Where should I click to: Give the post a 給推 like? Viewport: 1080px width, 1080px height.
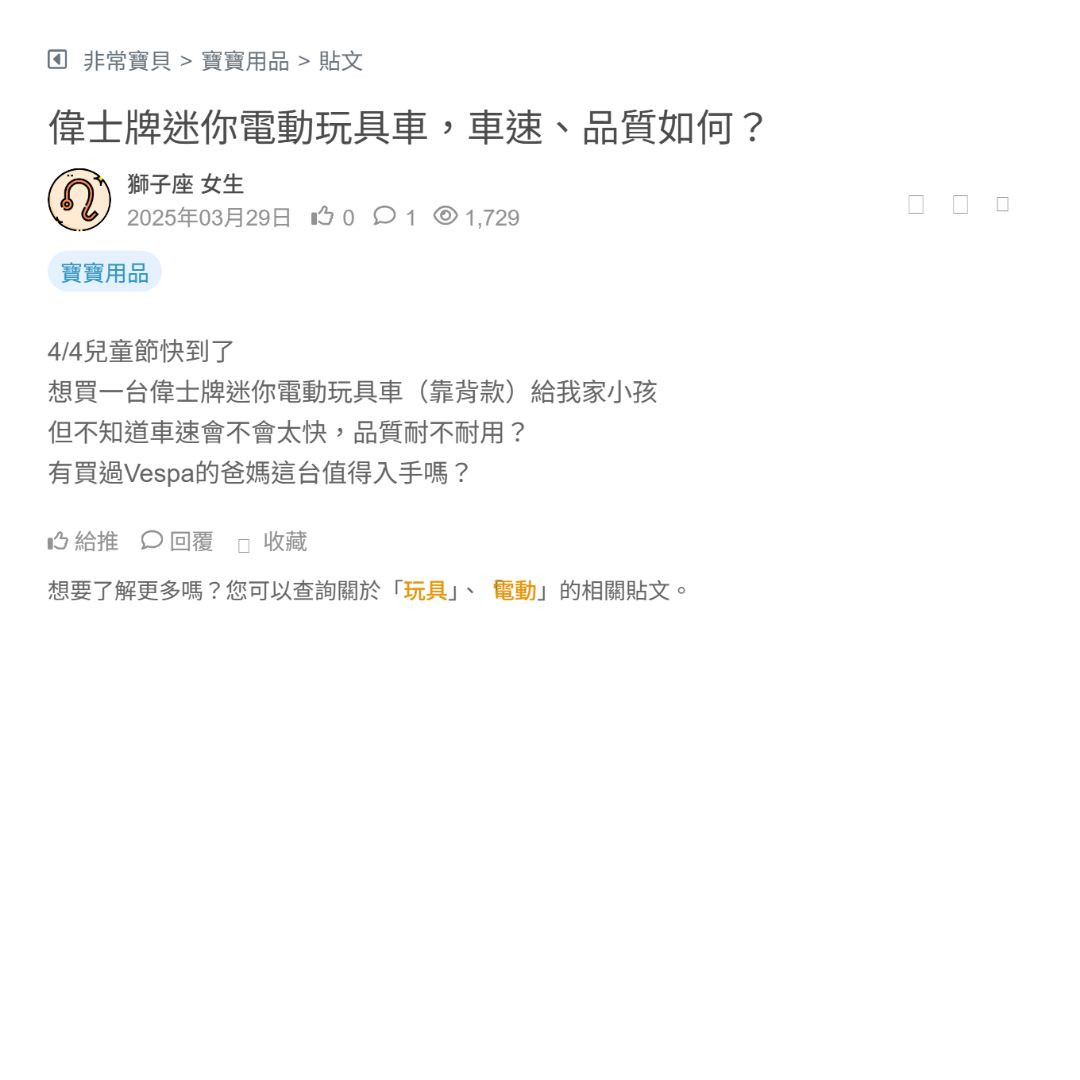pos(83,542)
